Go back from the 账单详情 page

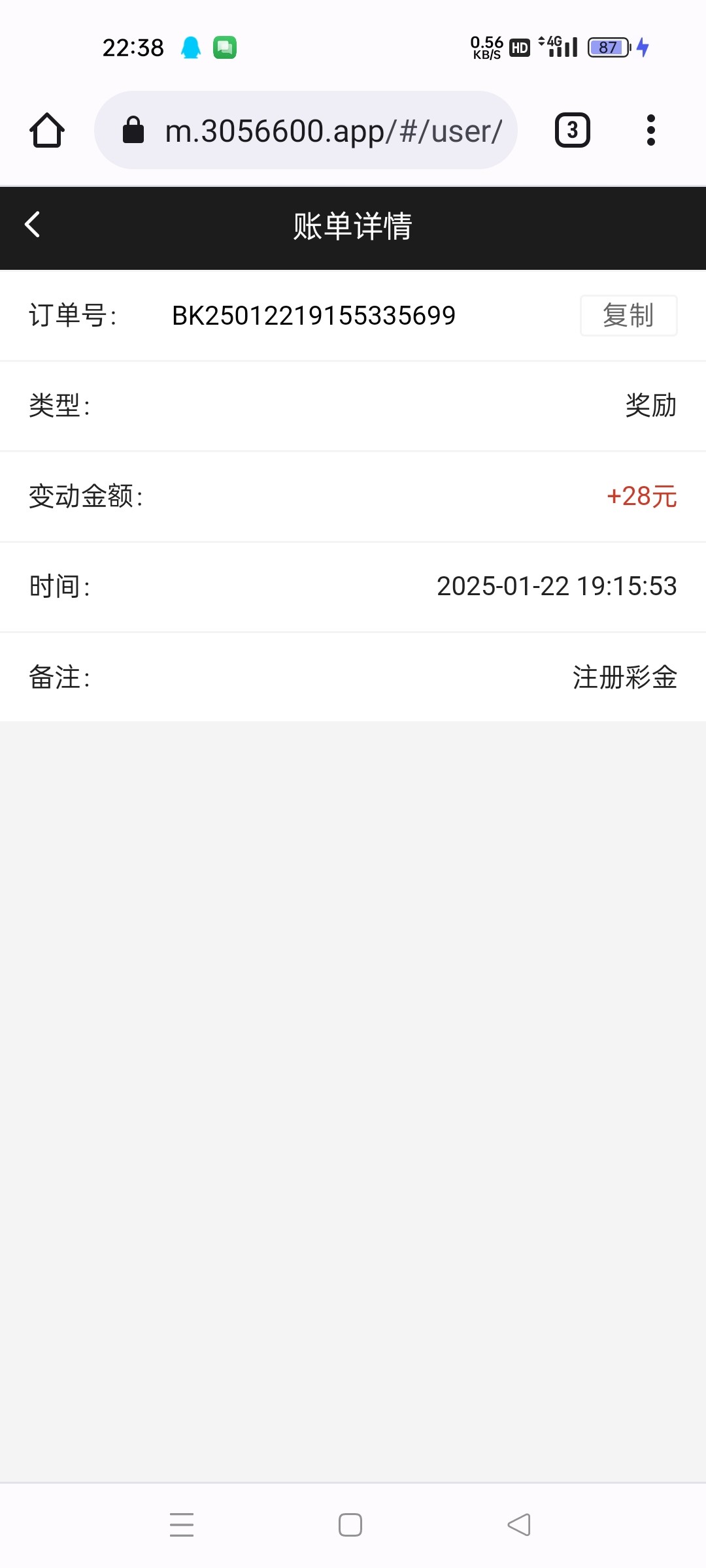(33, 225)
